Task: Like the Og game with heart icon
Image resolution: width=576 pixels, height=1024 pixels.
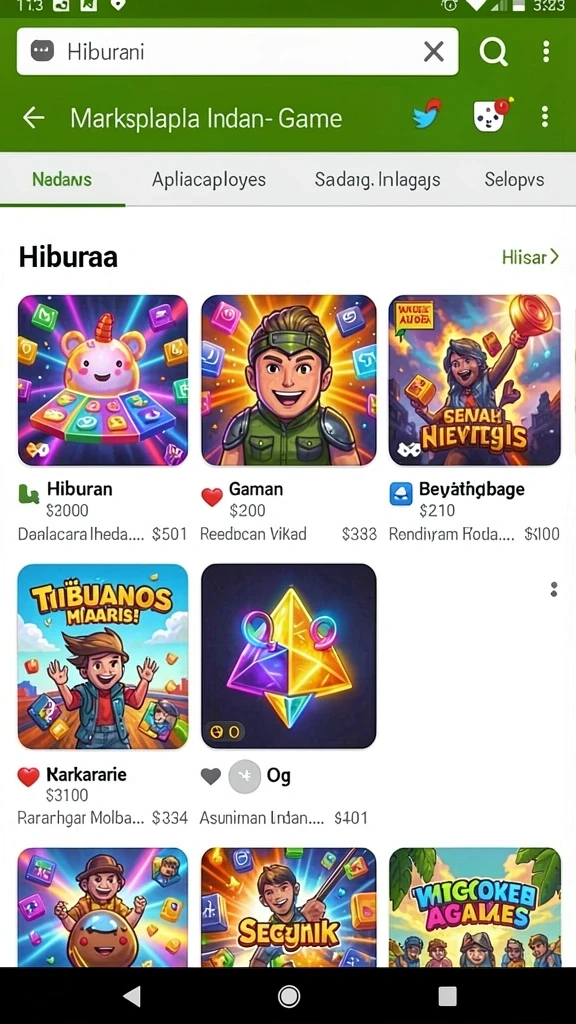Action: pyautogui.click(x=210, y=776)
